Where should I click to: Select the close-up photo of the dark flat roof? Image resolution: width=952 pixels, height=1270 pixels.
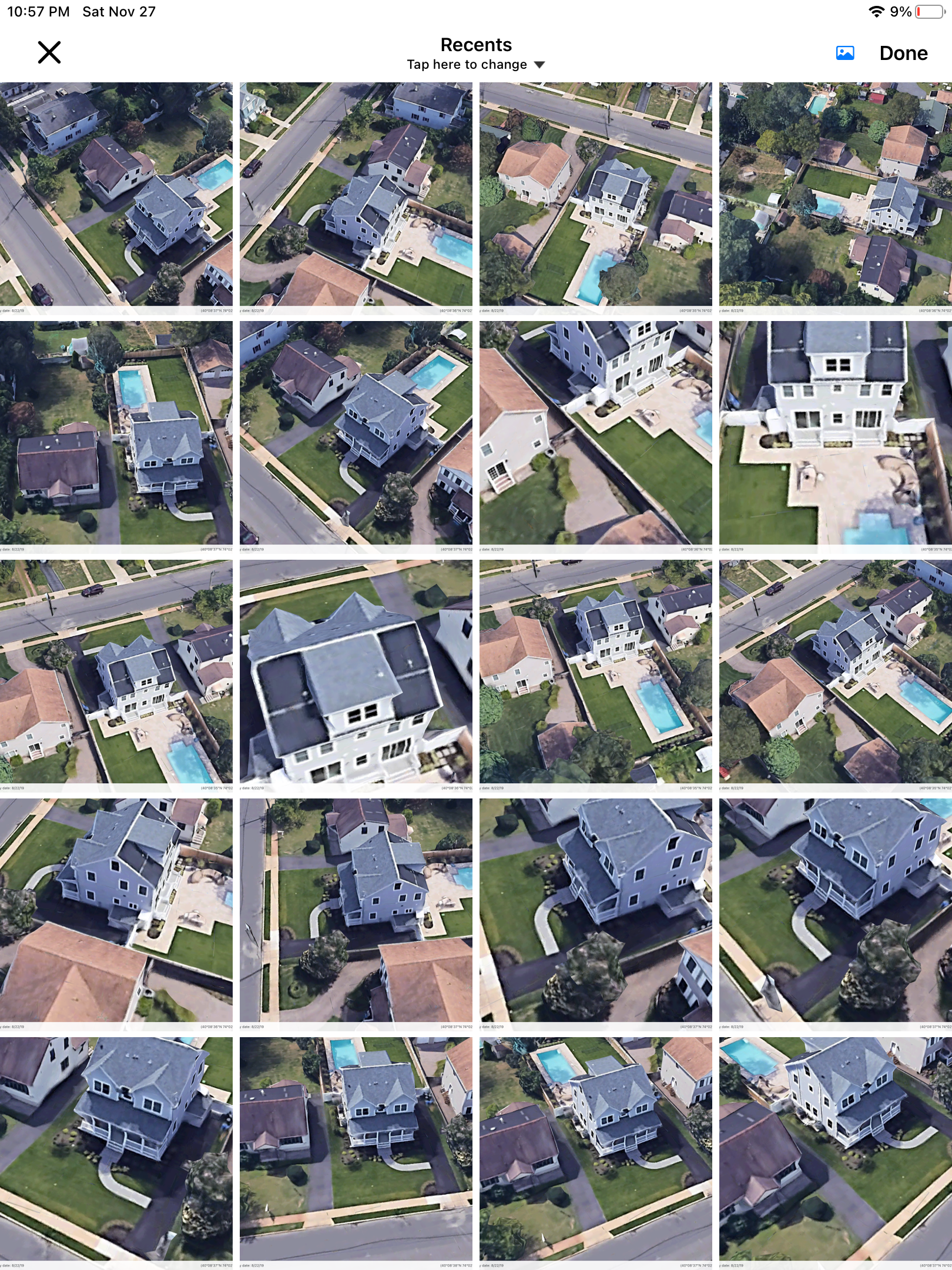tap(356, 675)
